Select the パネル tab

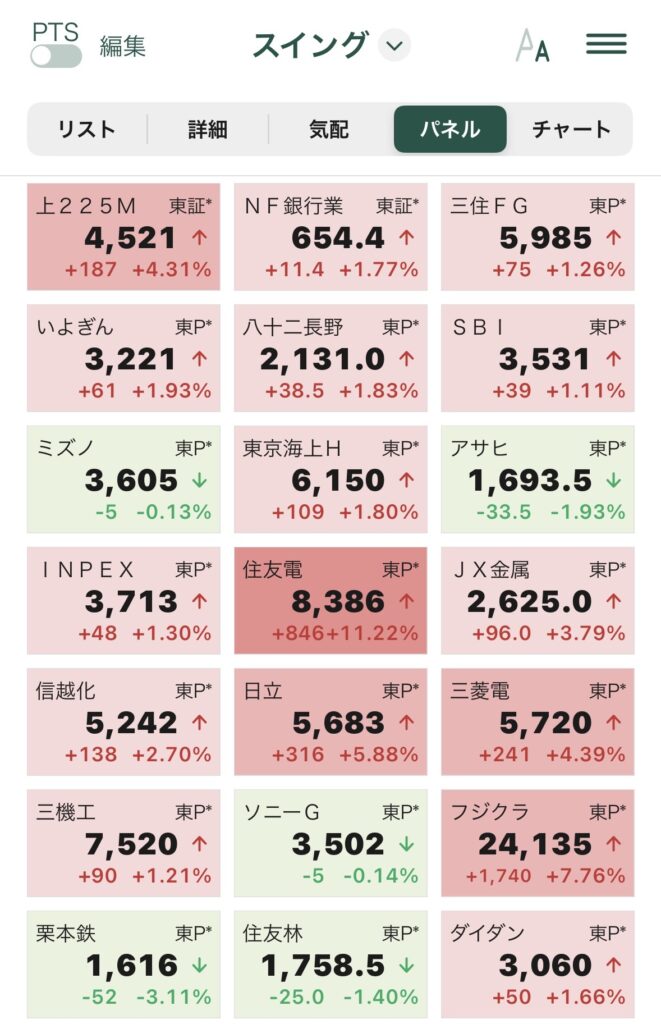pyautogui.click(x=450, y=129)
